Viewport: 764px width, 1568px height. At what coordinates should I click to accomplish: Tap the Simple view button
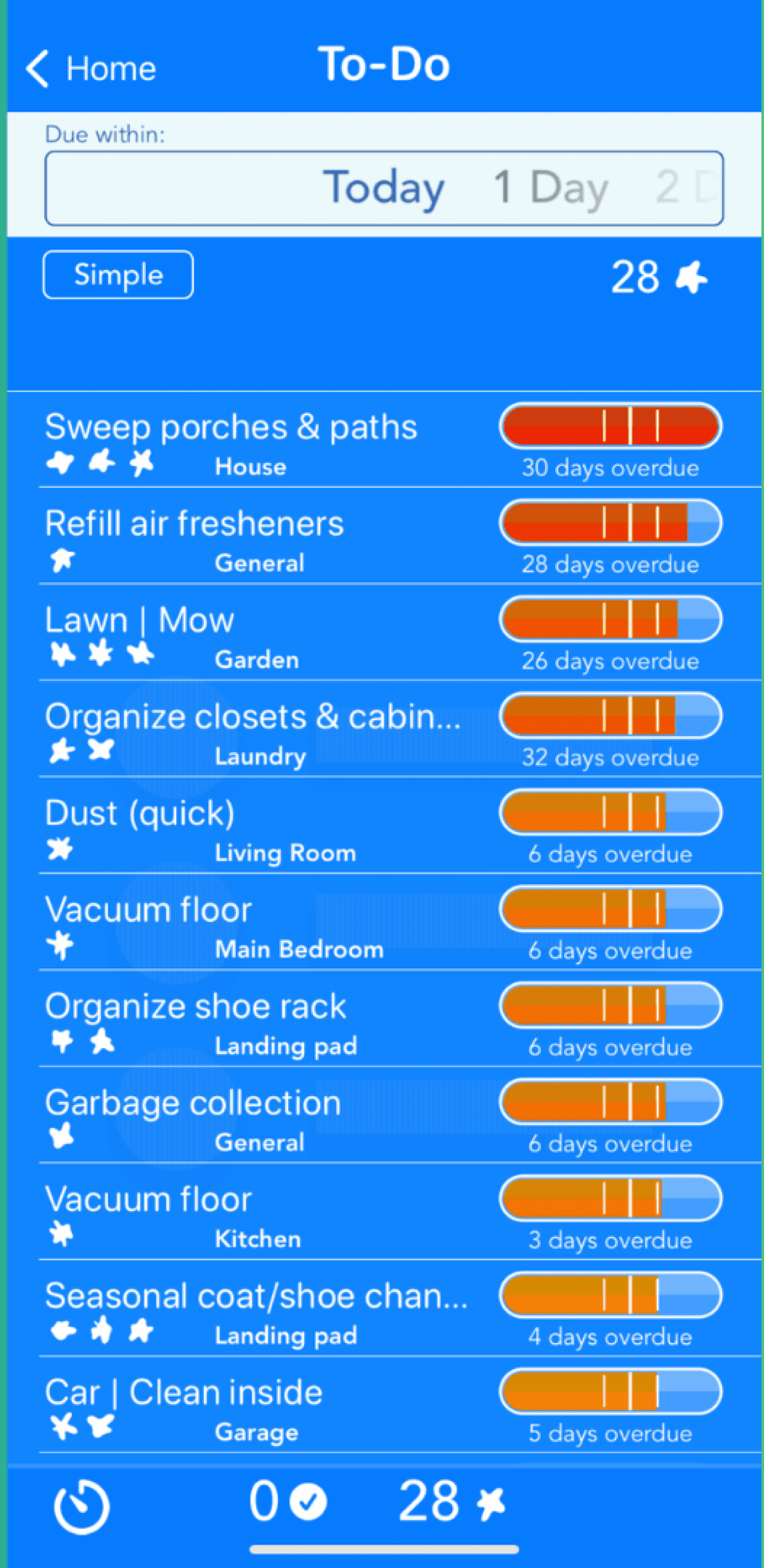click(118, 274)
